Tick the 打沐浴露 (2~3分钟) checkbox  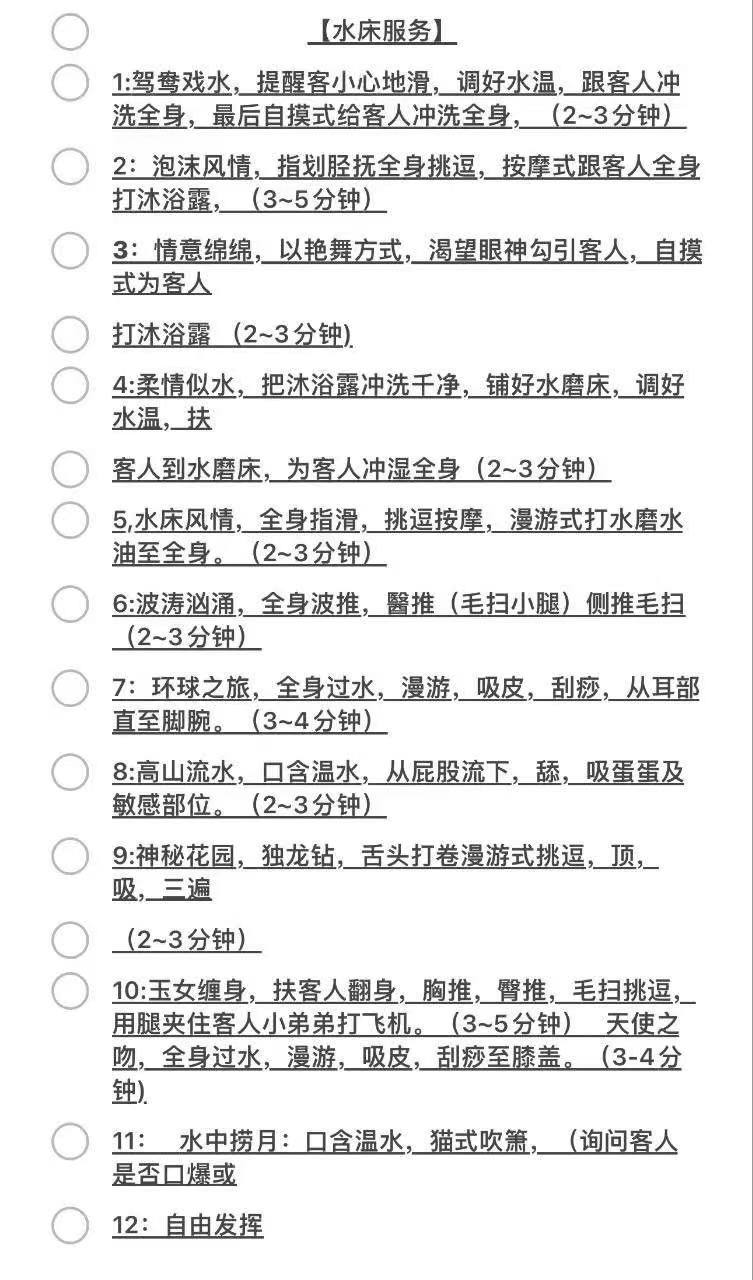click(70, 334)
